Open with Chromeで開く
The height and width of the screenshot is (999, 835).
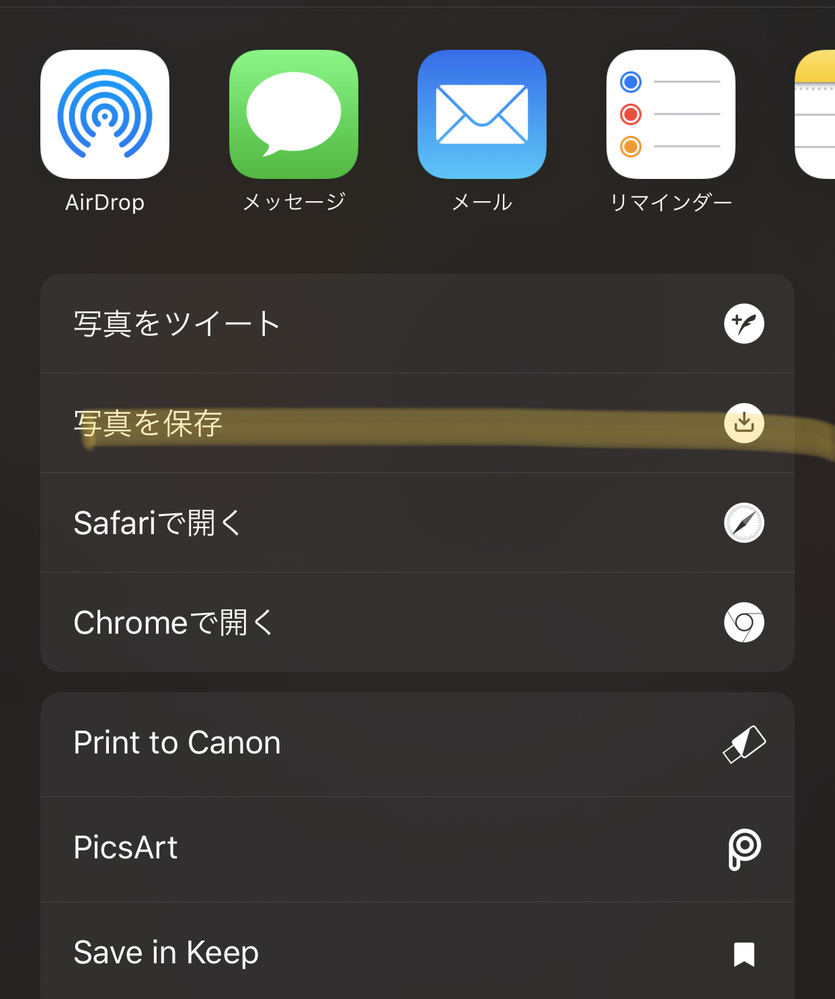pos(417,623)
